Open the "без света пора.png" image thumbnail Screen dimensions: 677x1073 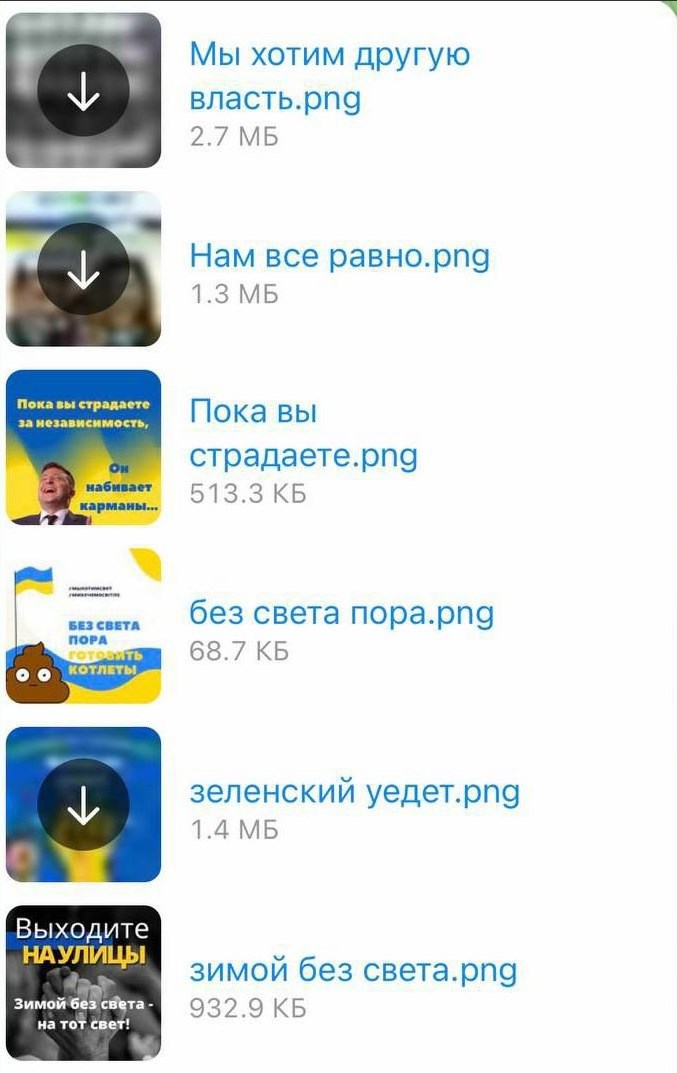click(83, 626)
